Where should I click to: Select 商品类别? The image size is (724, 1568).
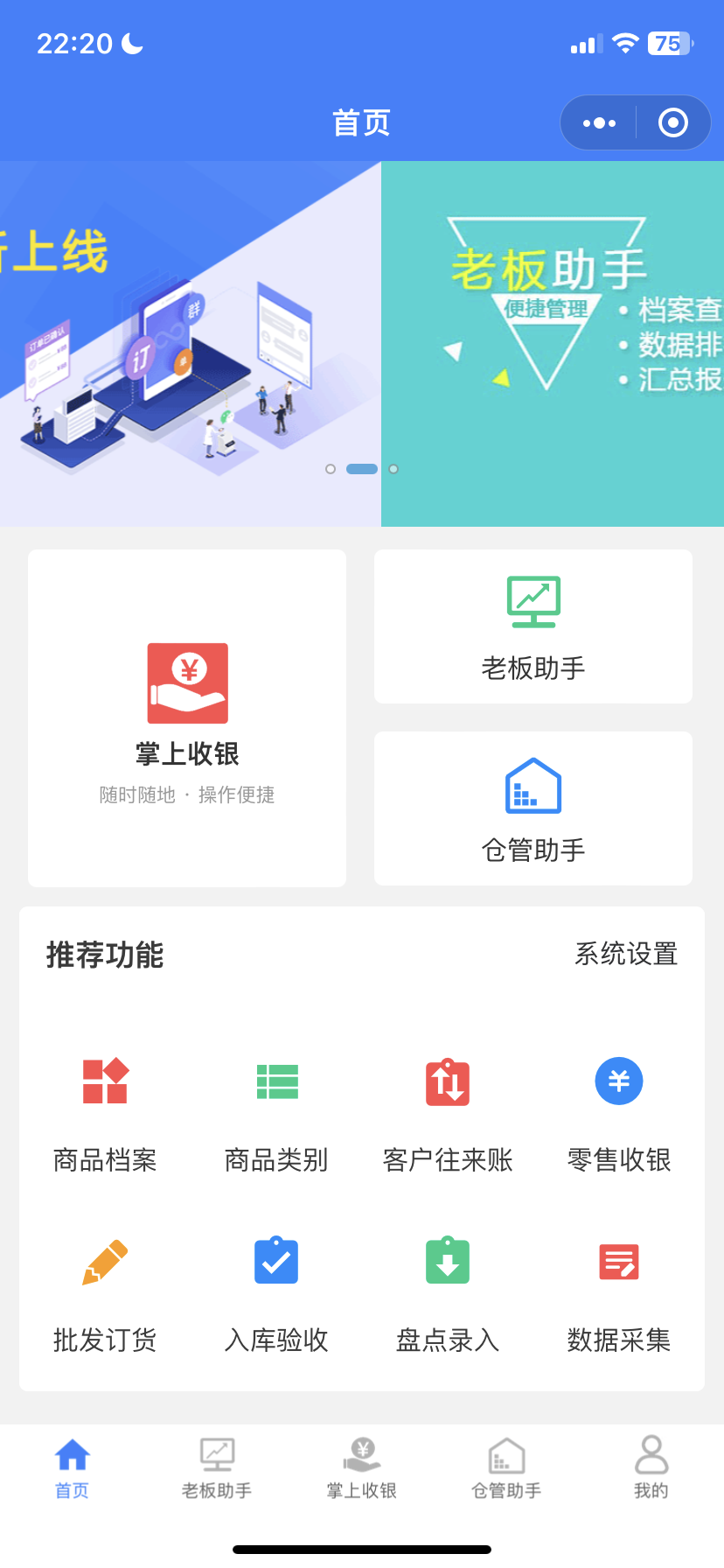click(276, 1113)
